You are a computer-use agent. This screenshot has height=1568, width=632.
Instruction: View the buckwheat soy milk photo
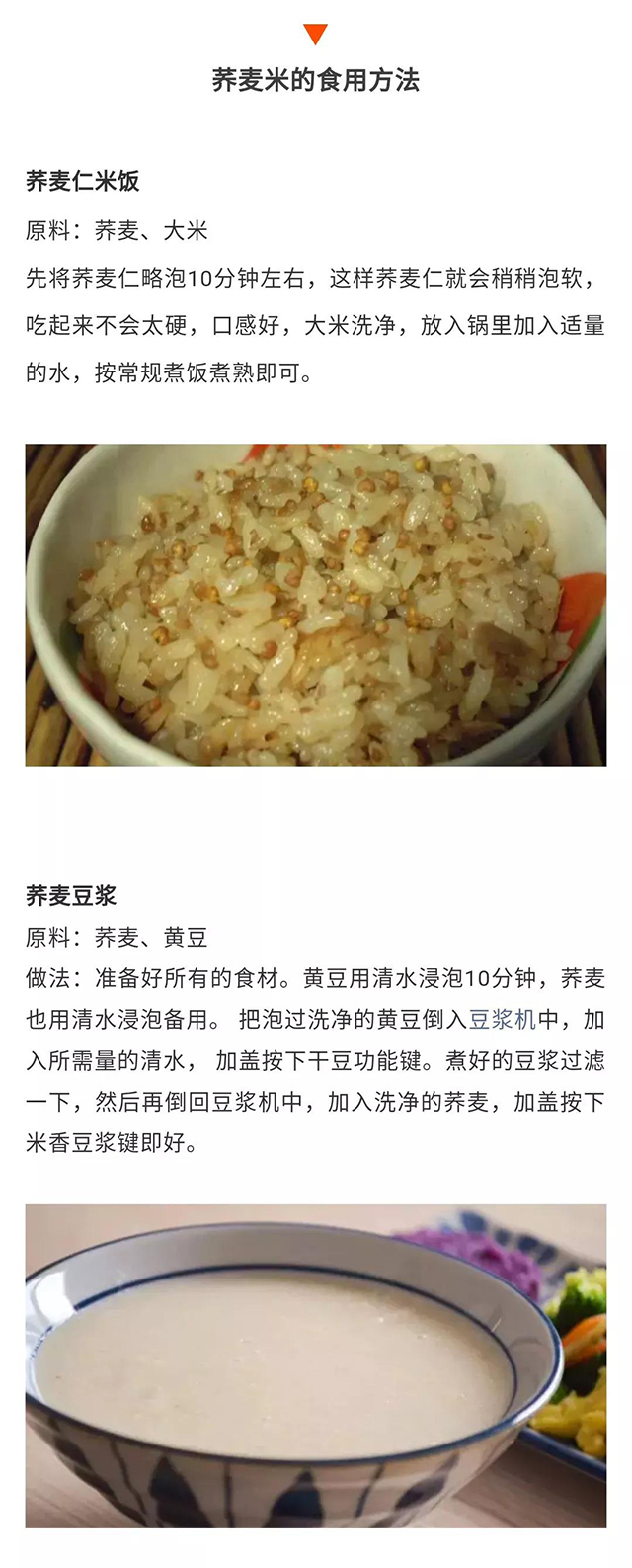(316, 1363)
